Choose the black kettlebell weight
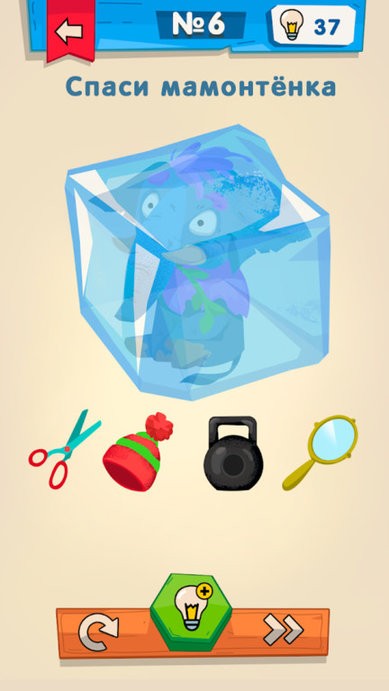The image size is (389, 691). 233,453
